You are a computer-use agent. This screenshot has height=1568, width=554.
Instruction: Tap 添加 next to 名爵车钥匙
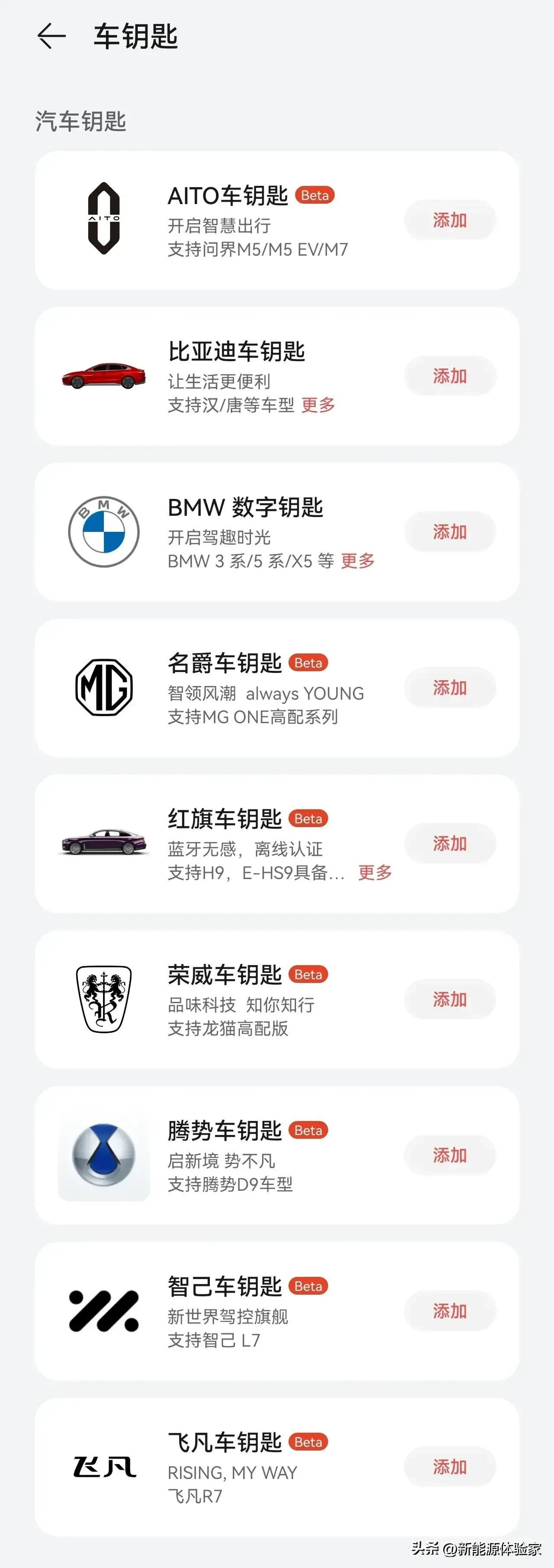pyautogui.click(x=449, y=688)
